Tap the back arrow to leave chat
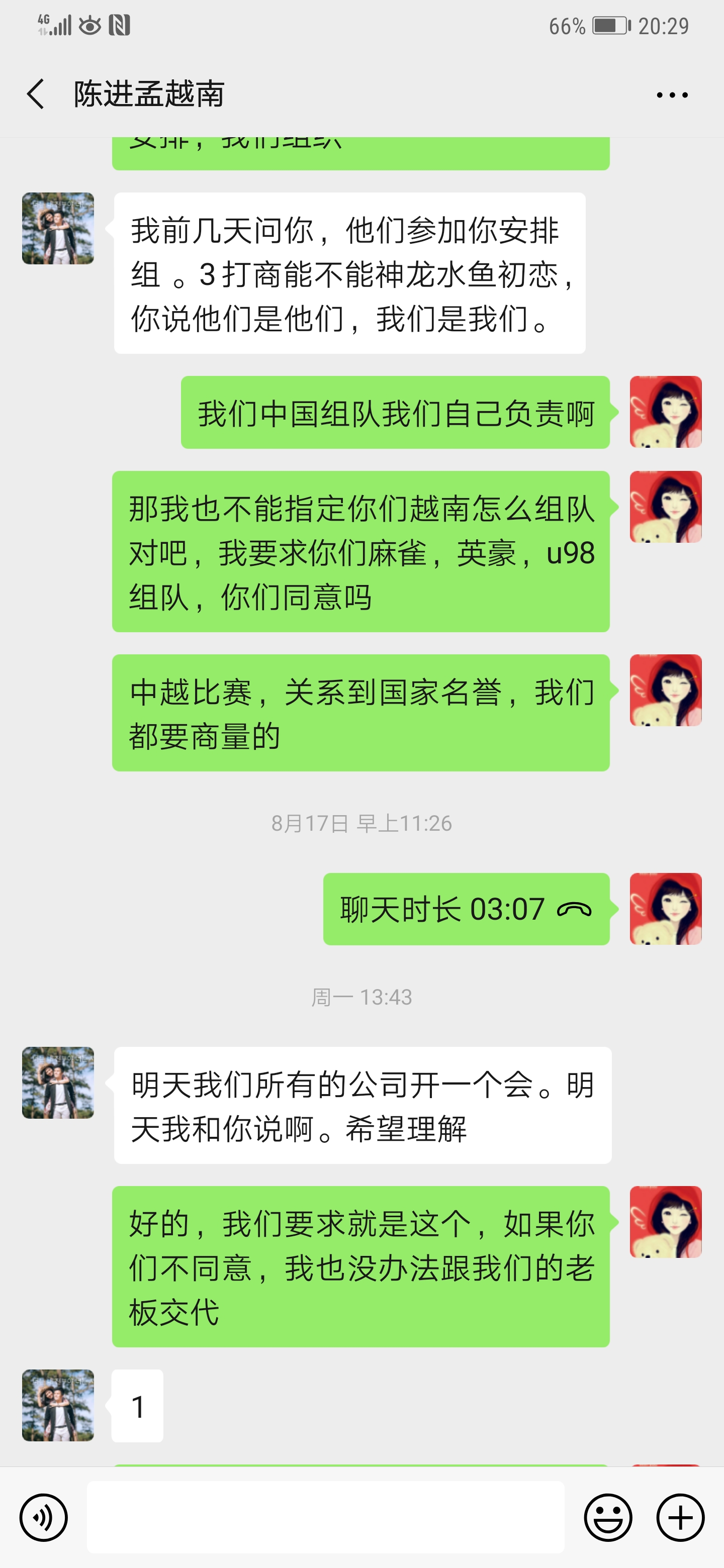Screen dimensions: 724x1568 [x=34, y=94]
